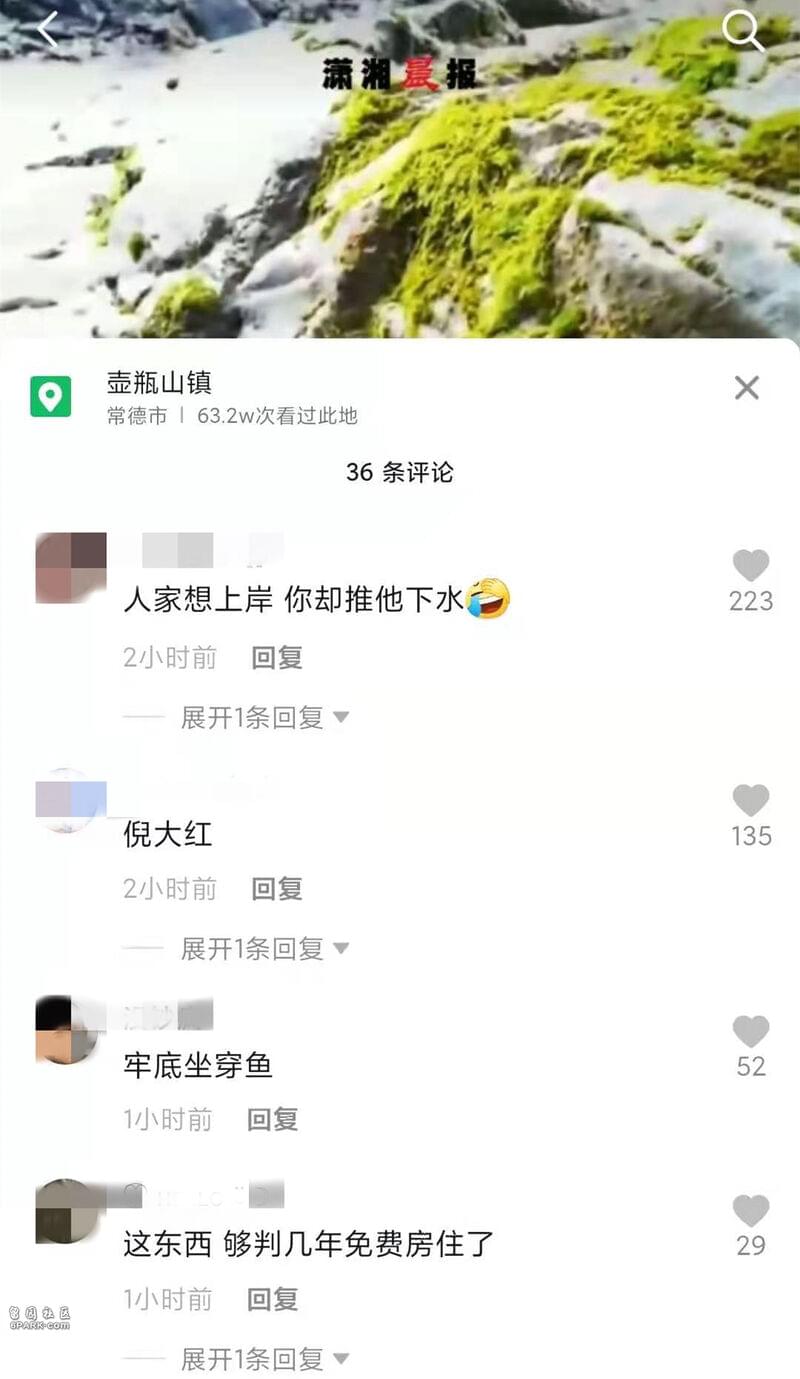Viewport: 800px width, 1379px height.
Task: Open the search magnifier icon
Action: click(742, 32)
